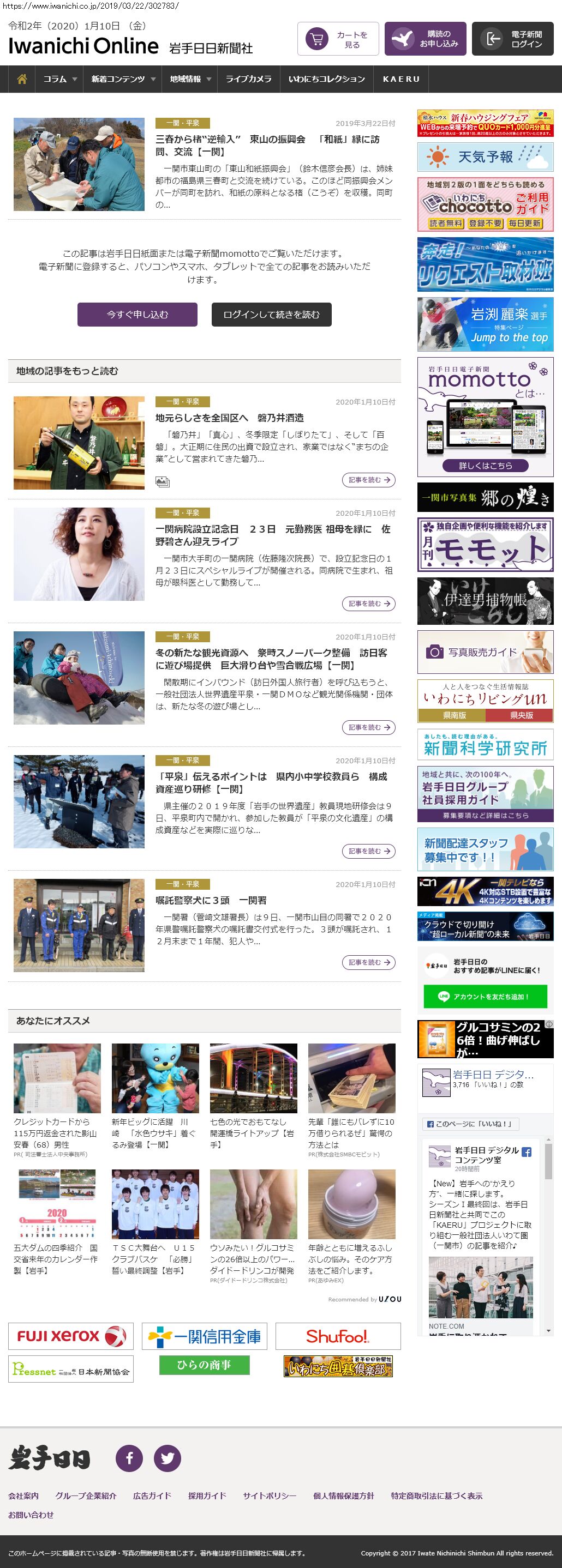Viewport: 562px width, 1568px height.
Task: Open the home icon in navigation bar
Action: tap(22, 79)
